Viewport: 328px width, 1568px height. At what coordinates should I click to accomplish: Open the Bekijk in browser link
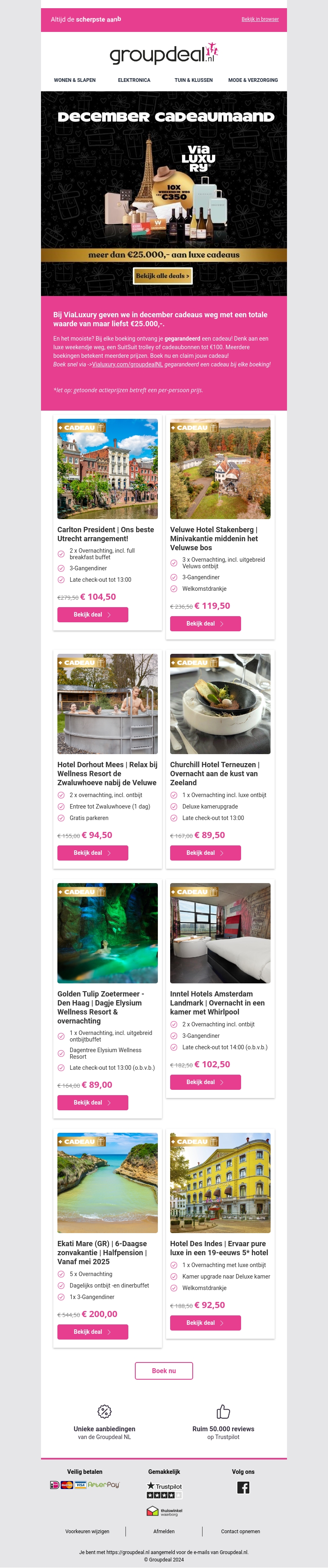(x=260, y=20)
